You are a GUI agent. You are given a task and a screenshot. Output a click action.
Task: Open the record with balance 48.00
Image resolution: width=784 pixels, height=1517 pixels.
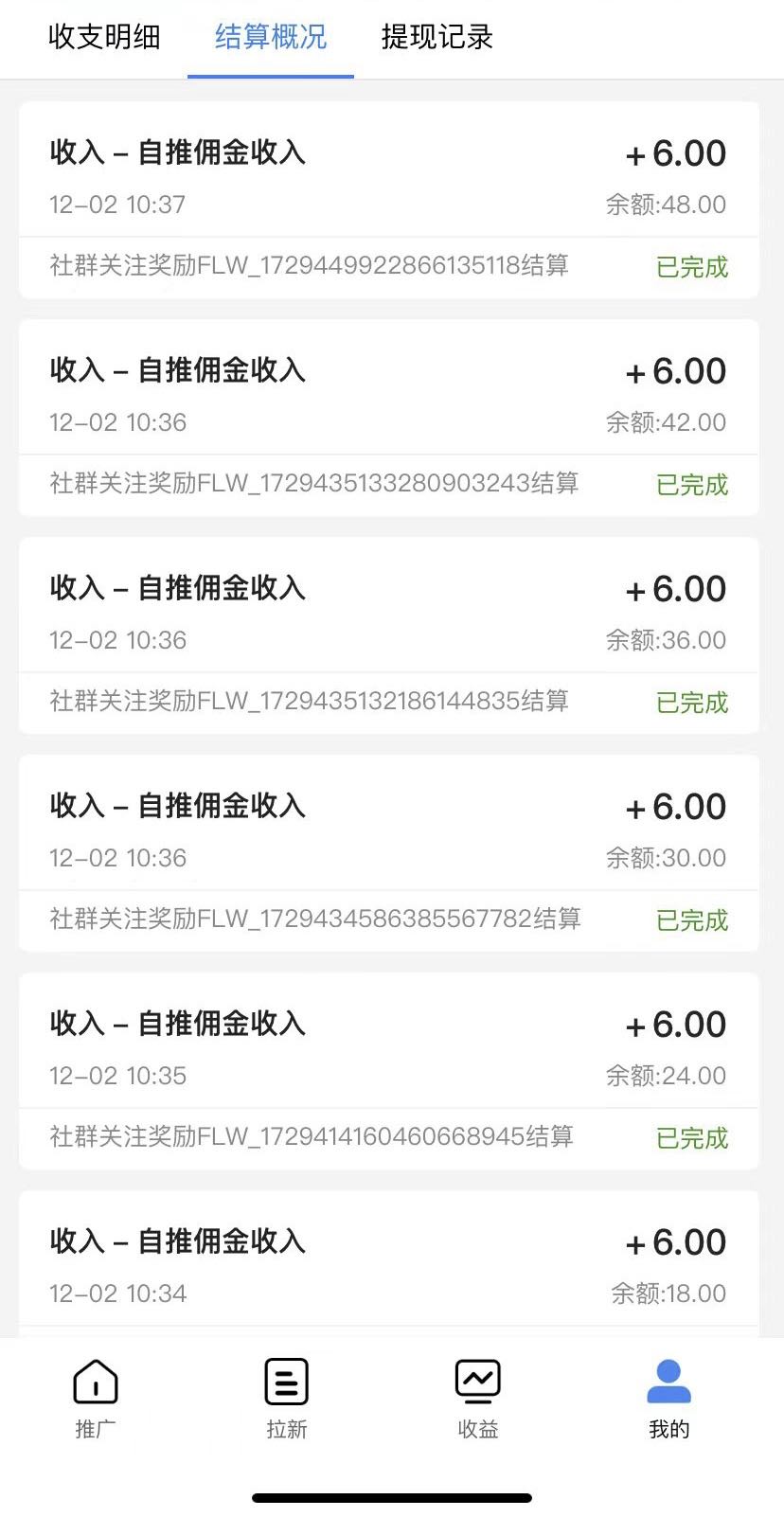coord(389,200)
